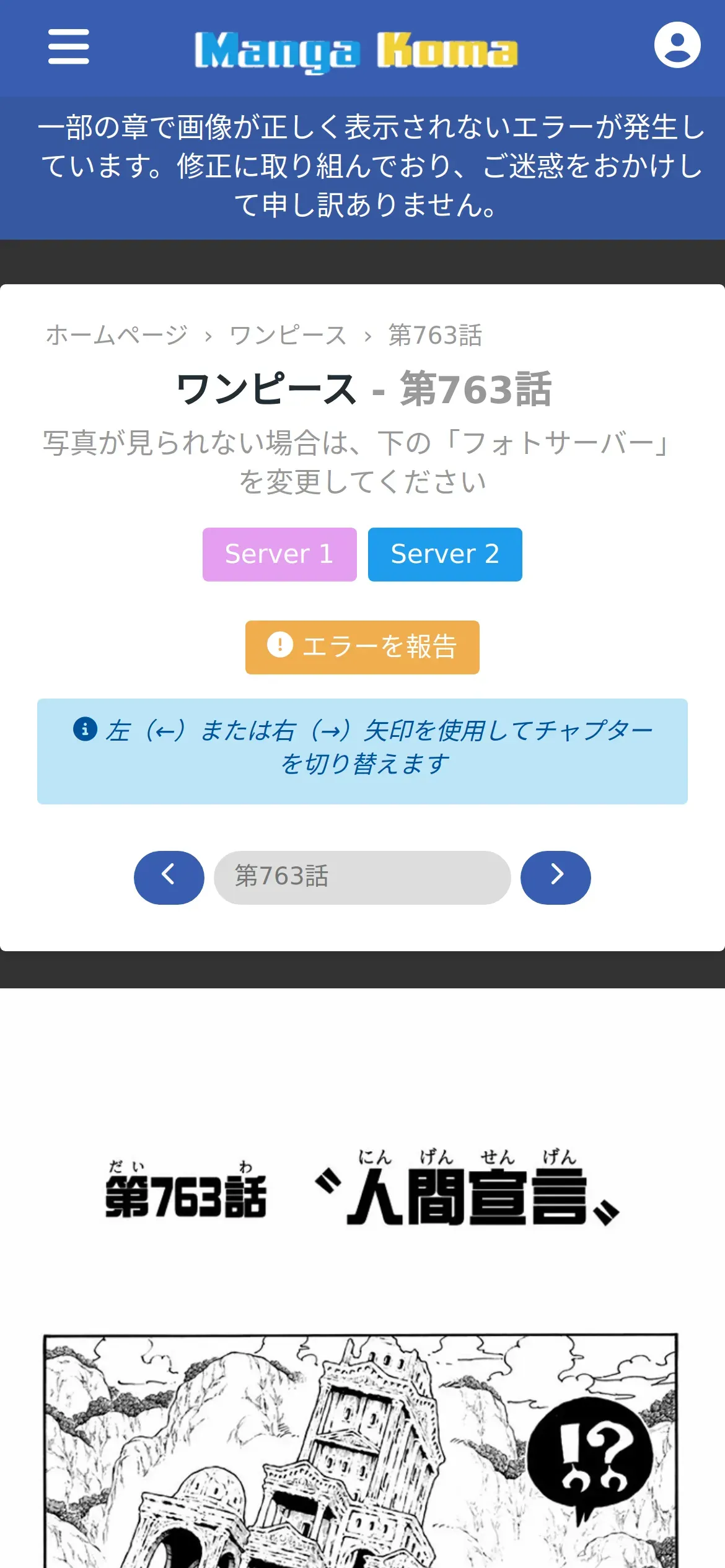The width and height of the screenshot is (725, 1568).
Task: Open the ワンピース breadcrumb link
Action: 288,335
